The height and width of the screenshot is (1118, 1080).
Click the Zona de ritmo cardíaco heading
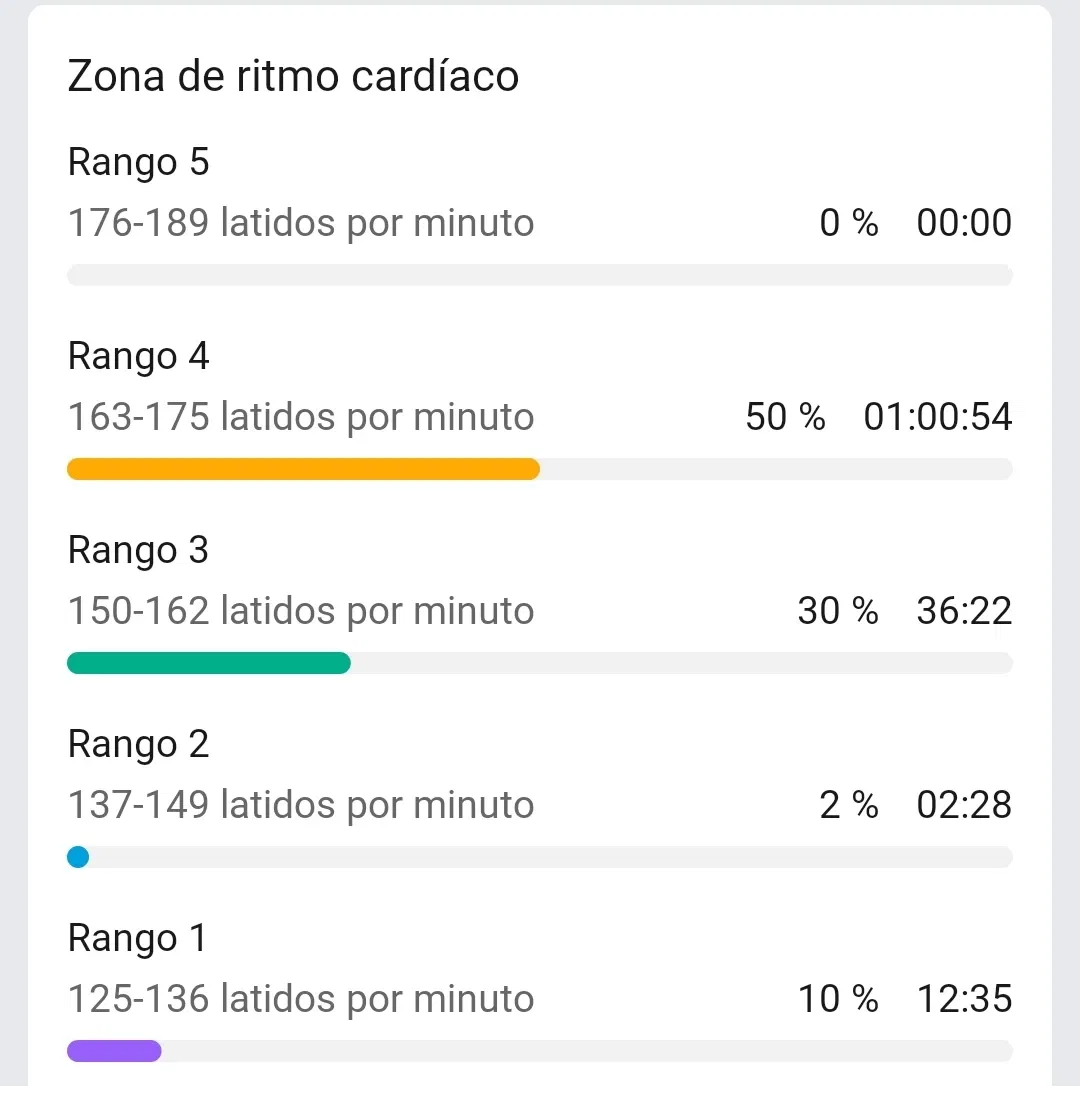coord(292,75)
